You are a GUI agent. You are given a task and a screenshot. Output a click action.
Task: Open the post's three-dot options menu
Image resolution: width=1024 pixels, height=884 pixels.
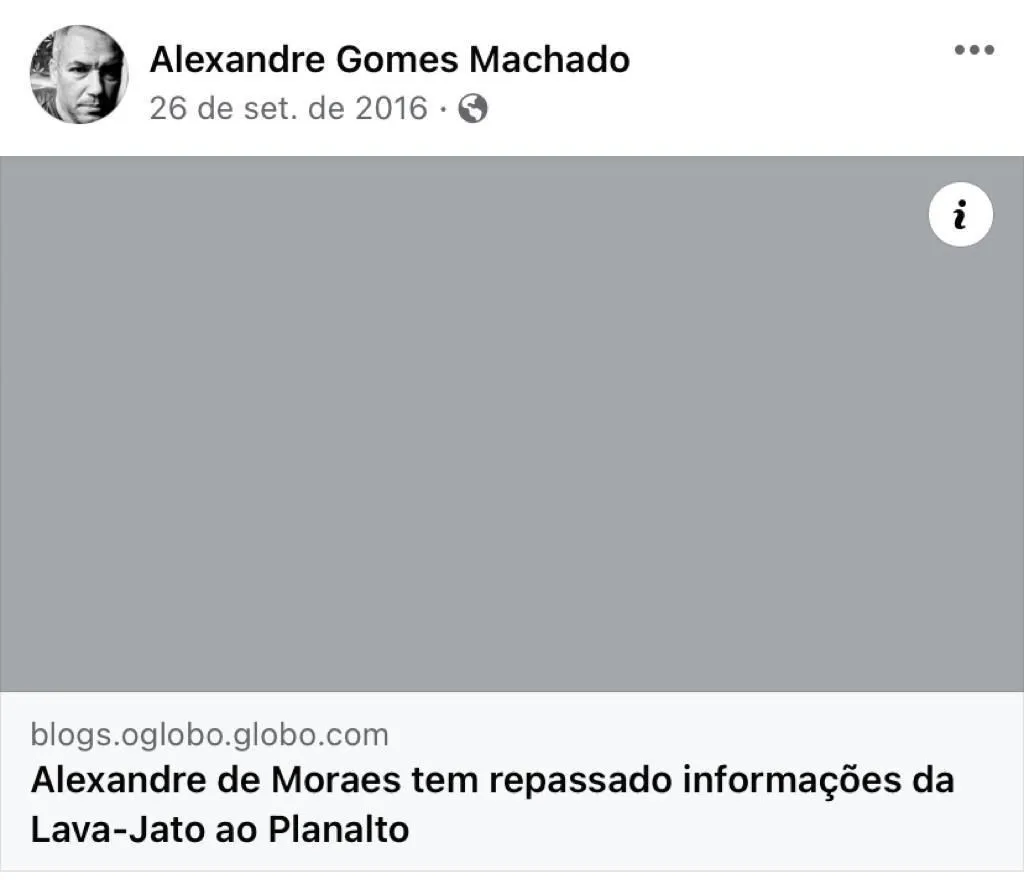[x=973, y=51]
